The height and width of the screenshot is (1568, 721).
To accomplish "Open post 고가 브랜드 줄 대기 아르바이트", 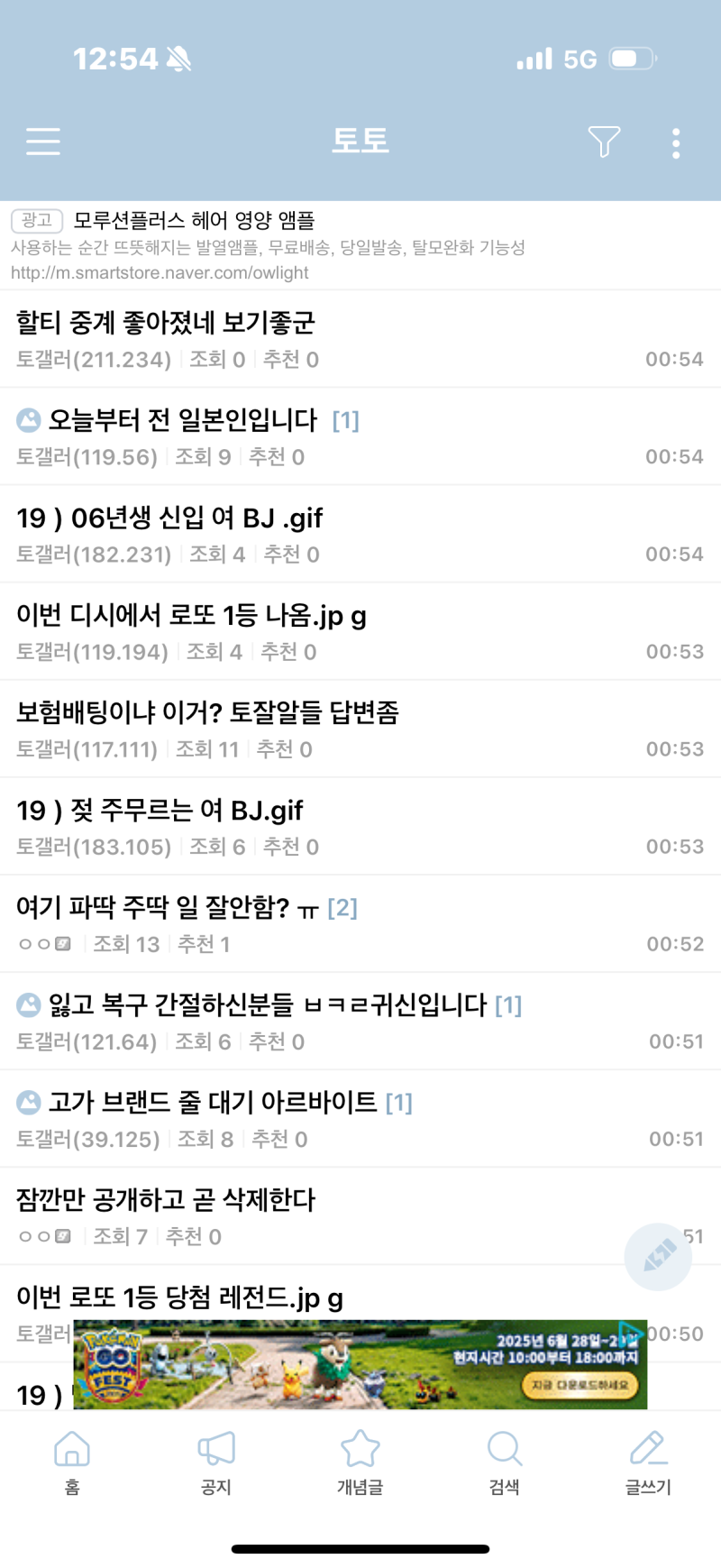I will point(213,1103).
